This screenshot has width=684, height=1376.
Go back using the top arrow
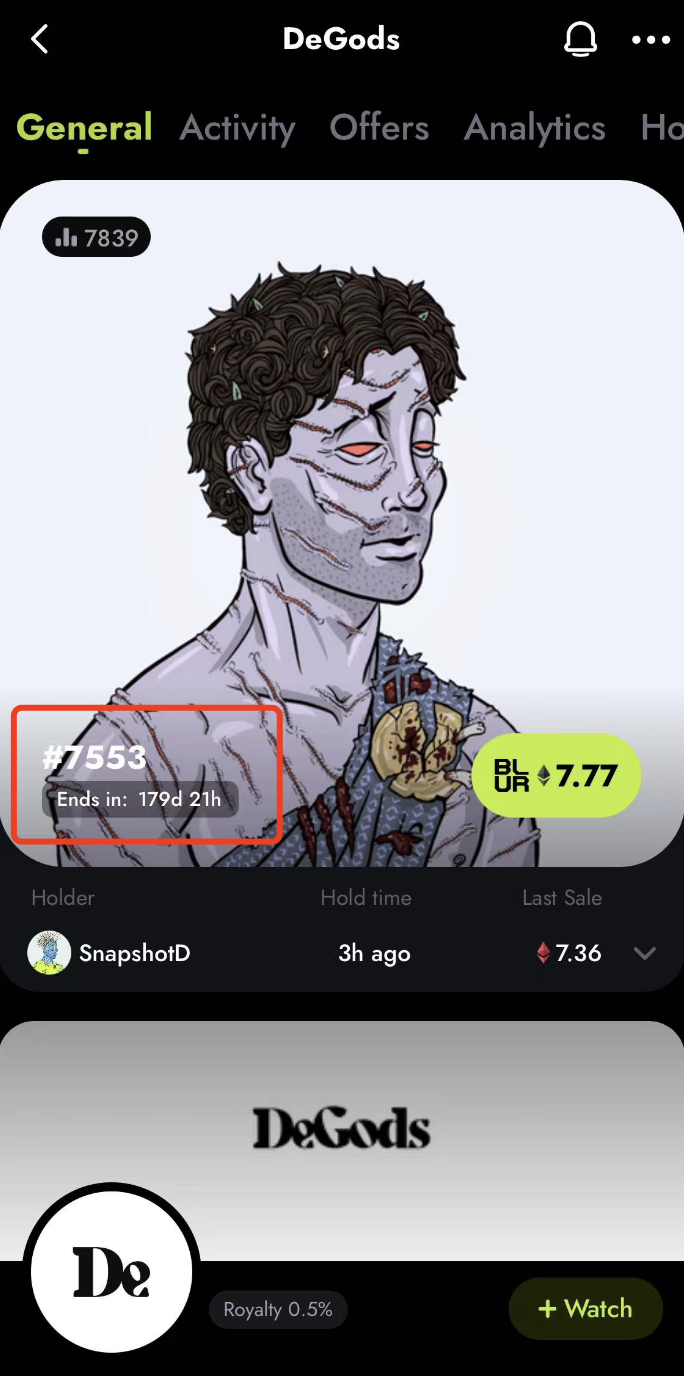[40, 40]
